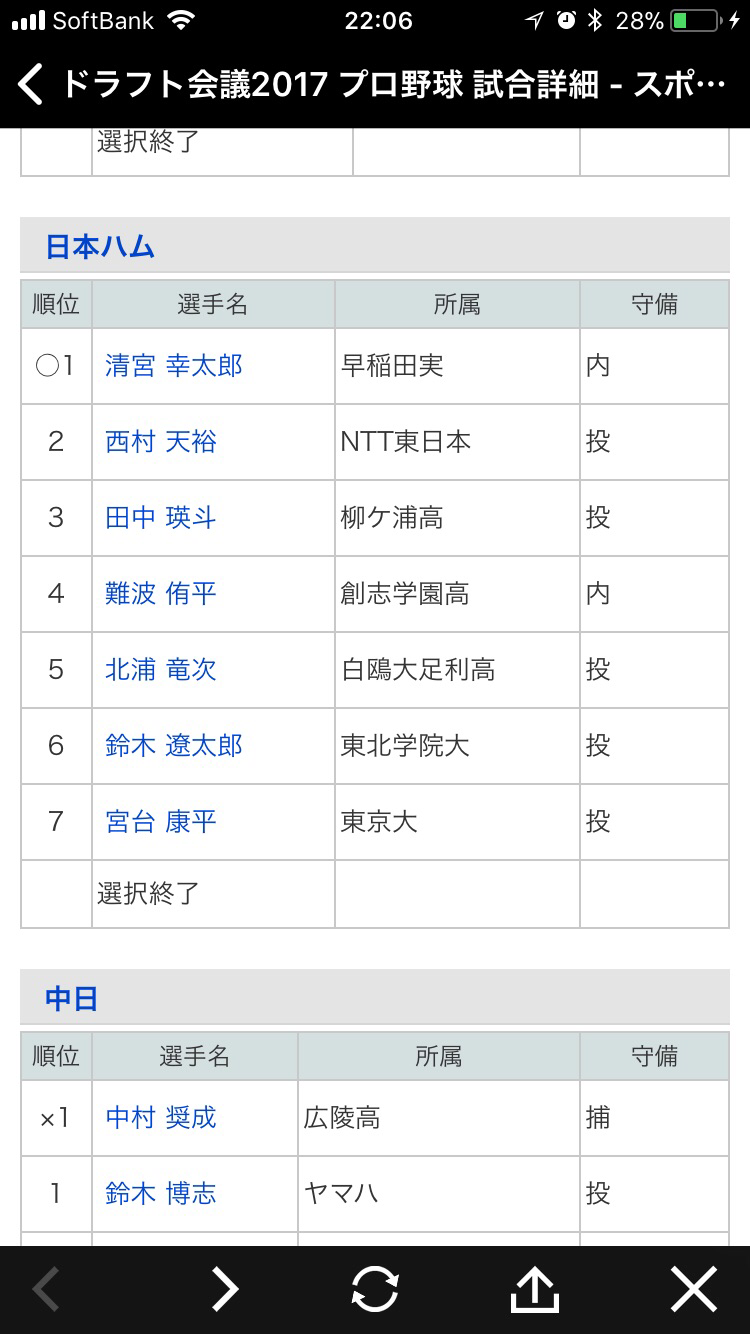
Task: Go forward with the browser's next arrow
Action: click(225, 1289)
